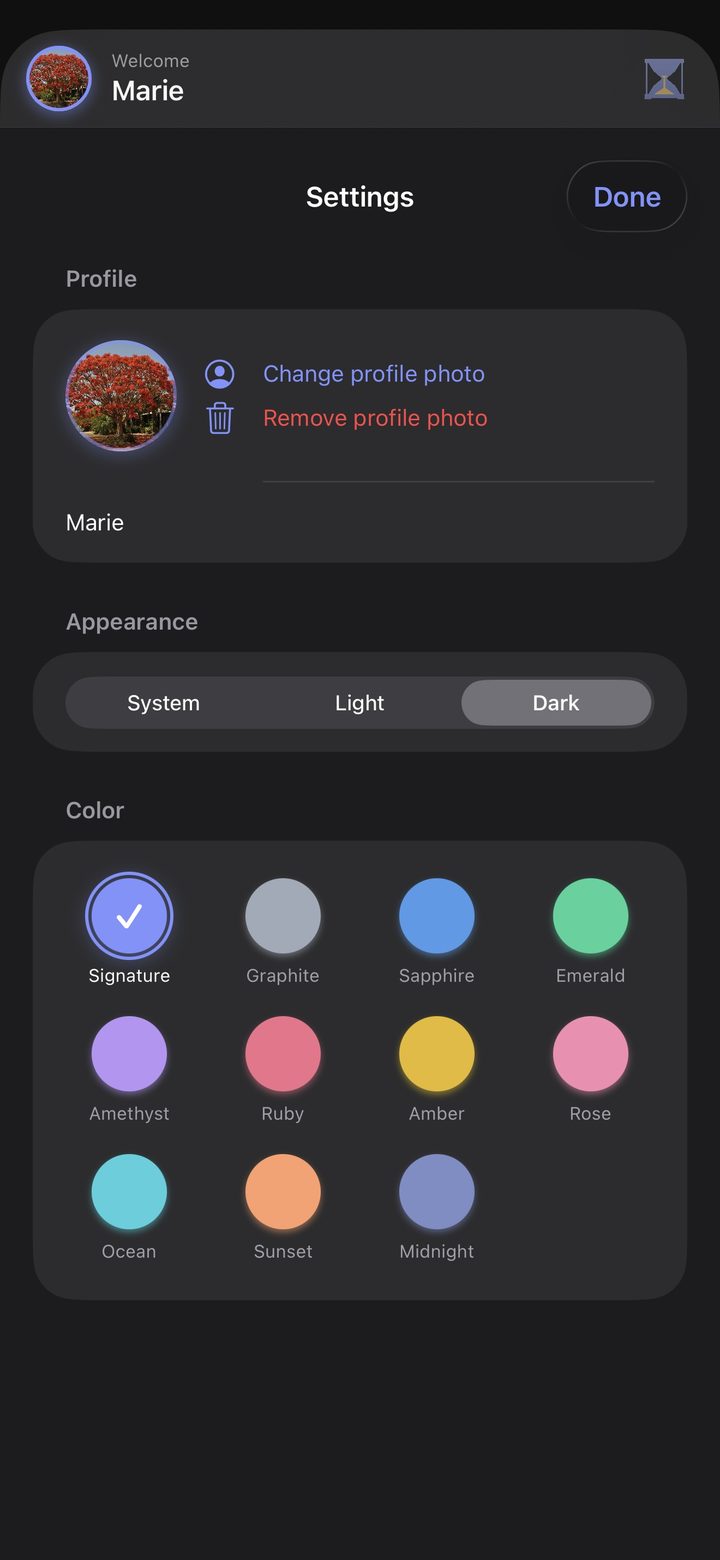The height and width of the screenshot is (1560, 720).
Task: Switch appearance to System
Action: pyautogui.click(x=163, y=703)
